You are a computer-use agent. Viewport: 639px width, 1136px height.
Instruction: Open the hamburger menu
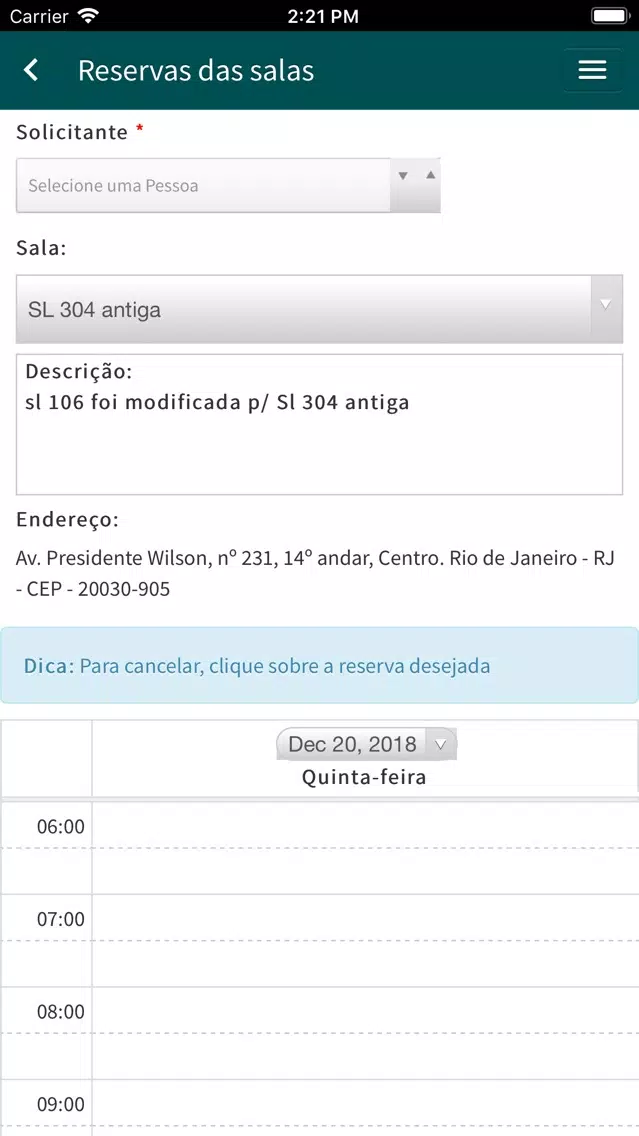(592, 70)
